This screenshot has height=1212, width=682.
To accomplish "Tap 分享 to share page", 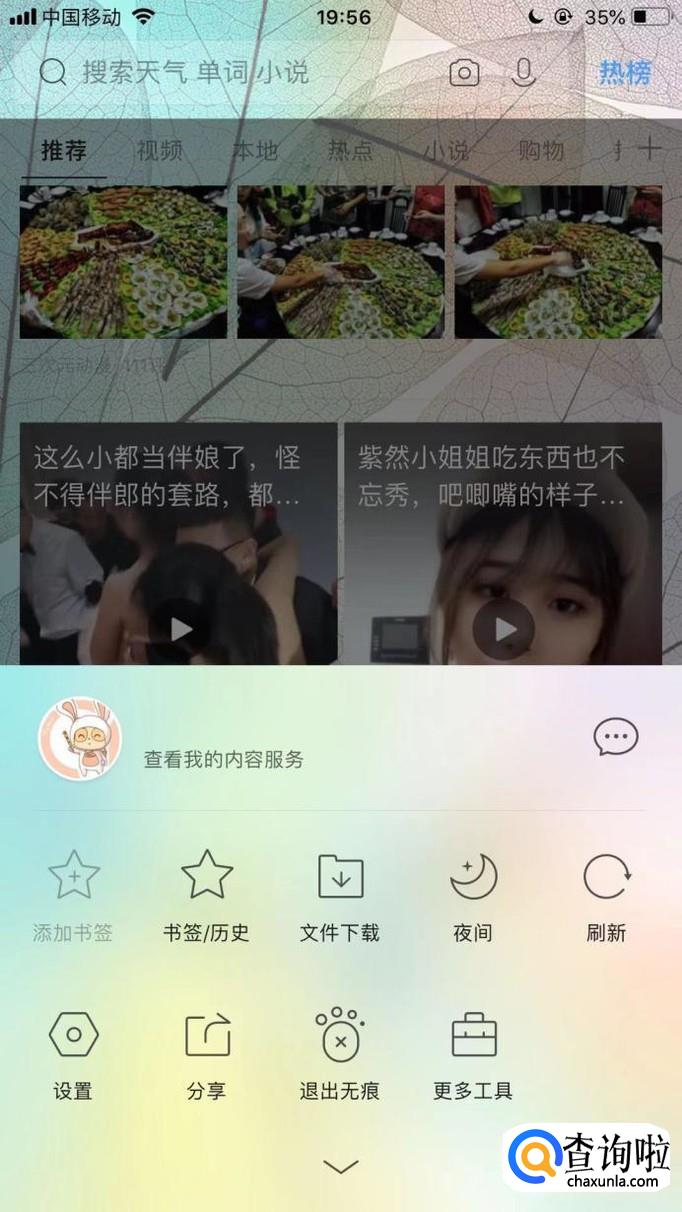I will coord(207,1053).
